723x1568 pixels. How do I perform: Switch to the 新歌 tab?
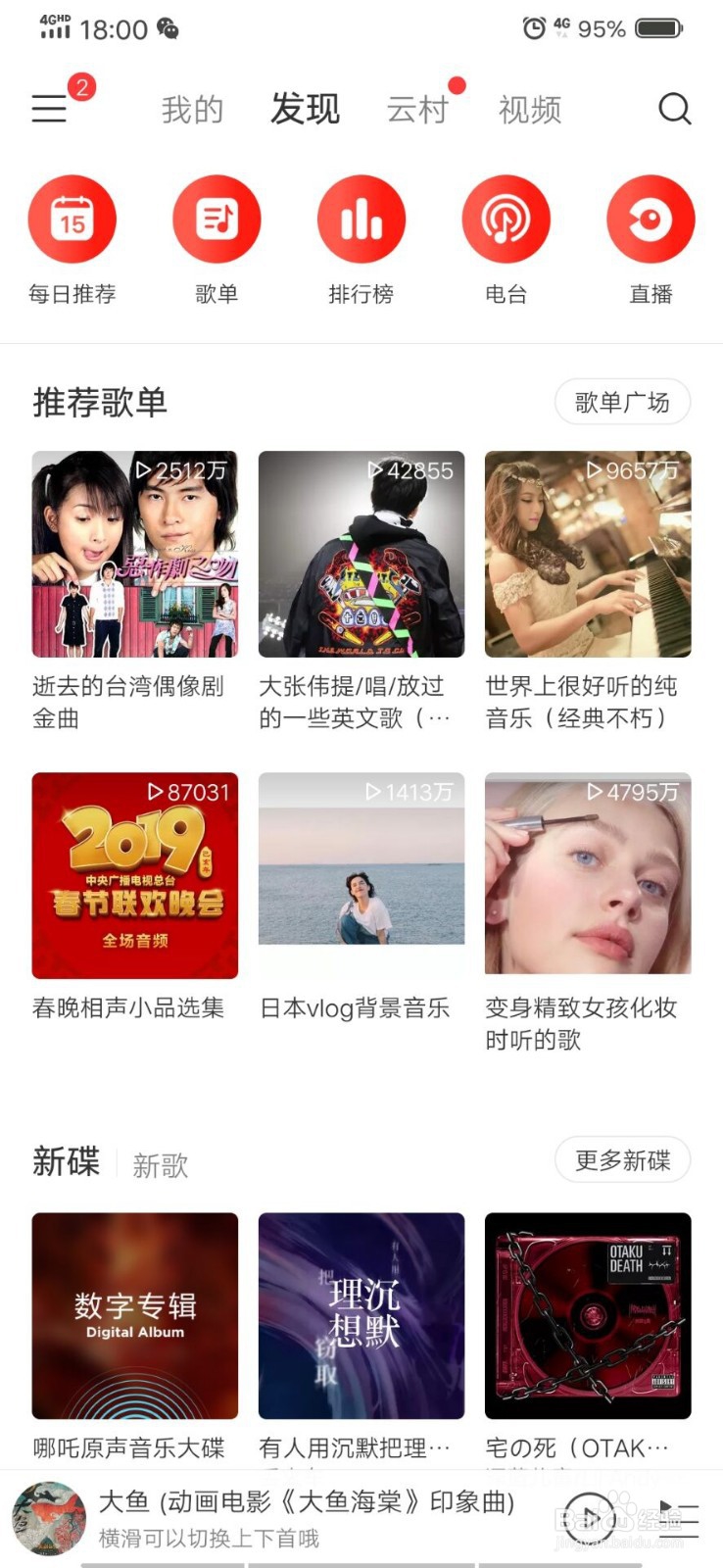pos(160,1165)
